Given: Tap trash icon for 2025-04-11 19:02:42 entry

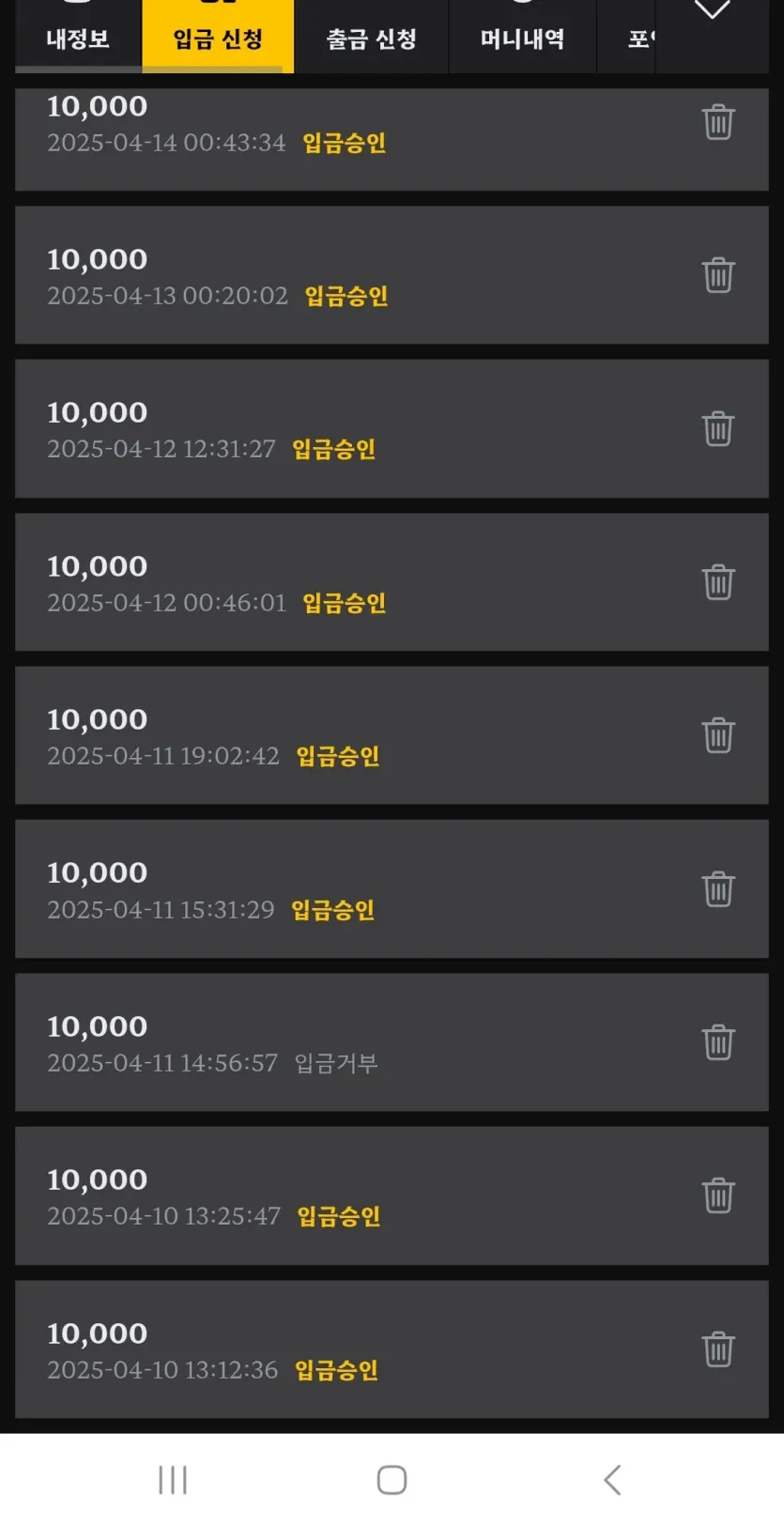Looking at the screenshot, I should pos(718,735).
